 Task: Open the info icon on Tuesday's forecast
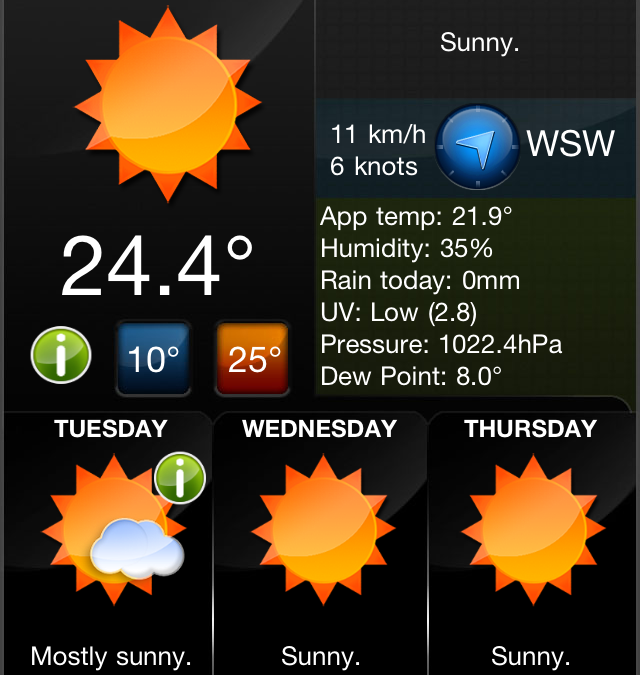point(180,478)
